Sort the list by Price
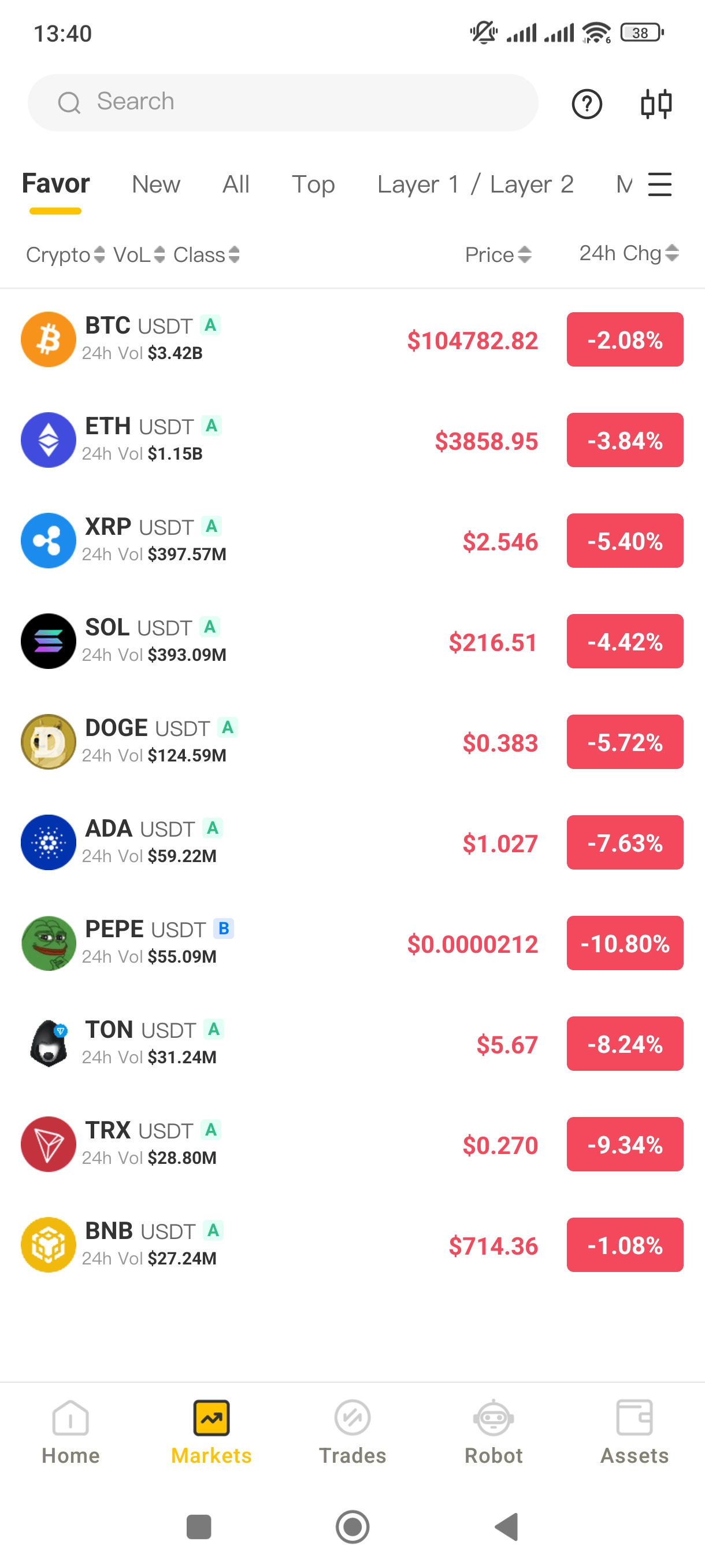 point(498,254)
